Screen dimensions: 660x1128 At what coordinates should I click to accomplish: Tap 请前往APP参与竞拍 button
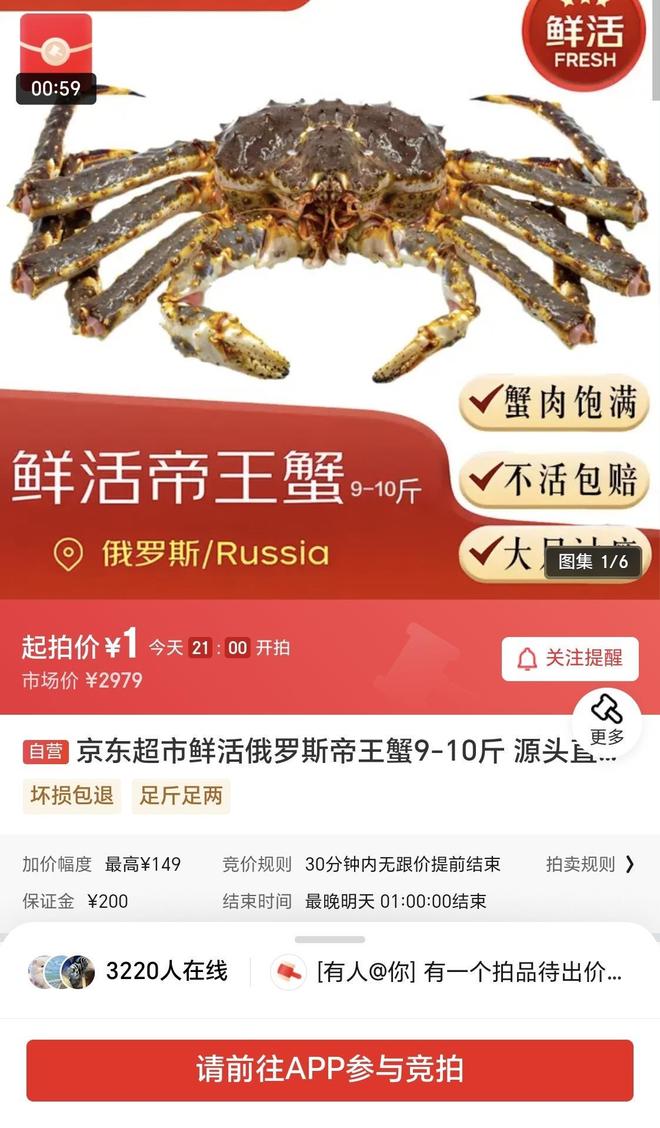click(x=330, y=1069)
